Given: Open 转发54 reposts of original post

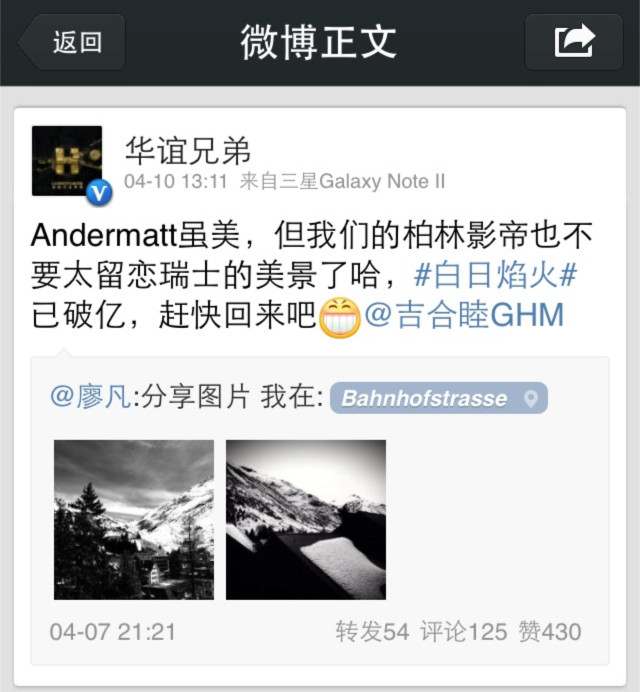Looking at the screenshot, I should (372, 632).
